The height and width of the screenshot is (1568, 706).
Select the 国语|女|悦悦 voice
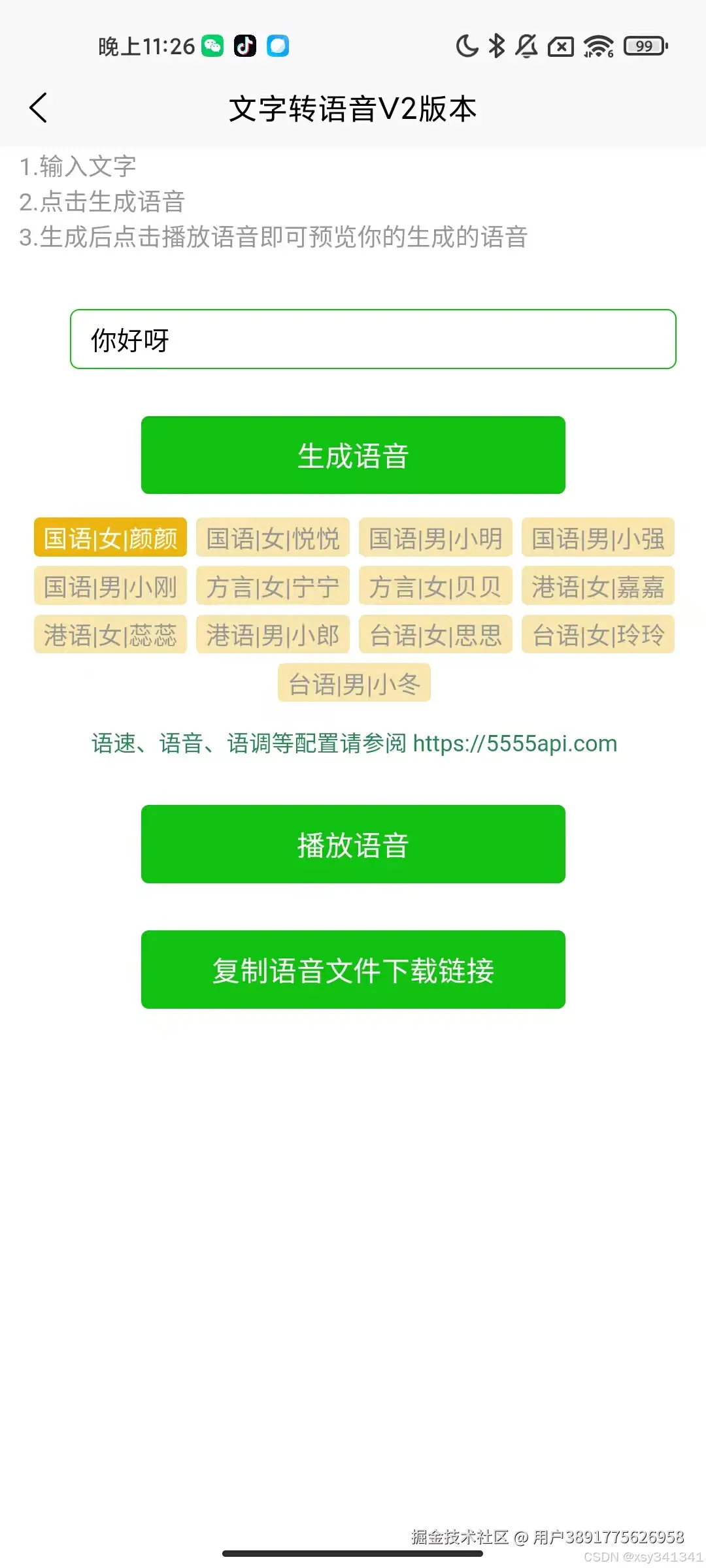[272, 538]
